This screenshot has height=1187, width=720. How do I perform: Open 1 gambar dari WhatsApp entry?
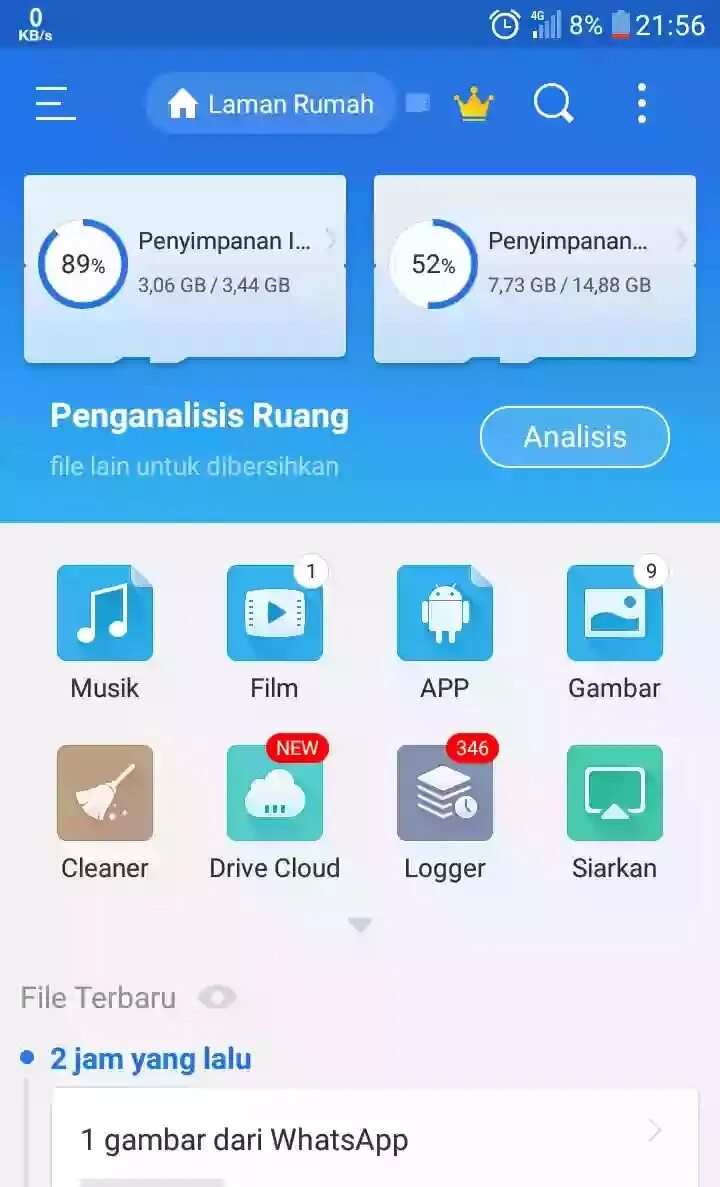pyautogui.click(x=375, y=1138)
